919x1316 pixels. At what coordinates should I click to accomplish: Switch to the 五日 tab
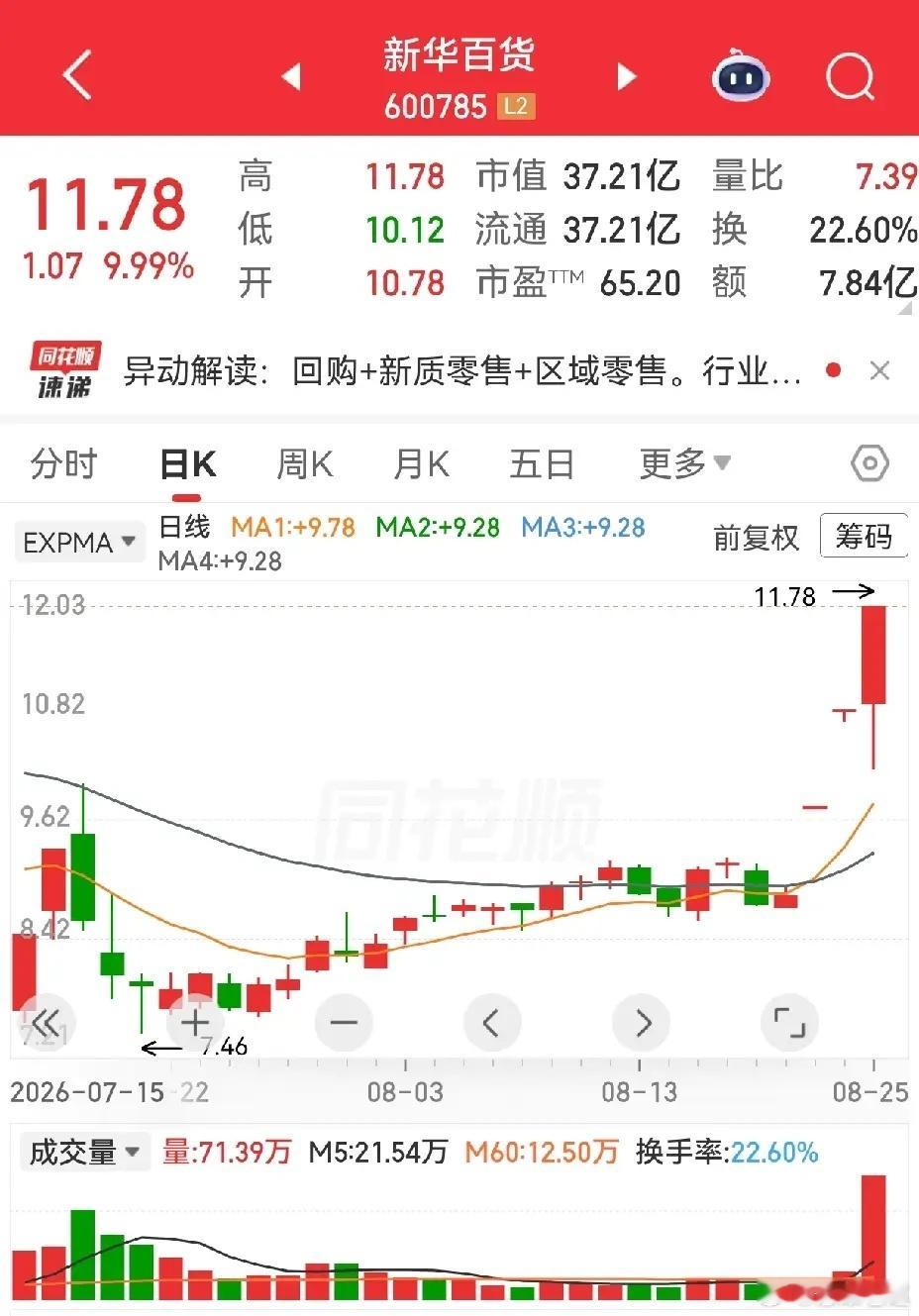[542, 463]
